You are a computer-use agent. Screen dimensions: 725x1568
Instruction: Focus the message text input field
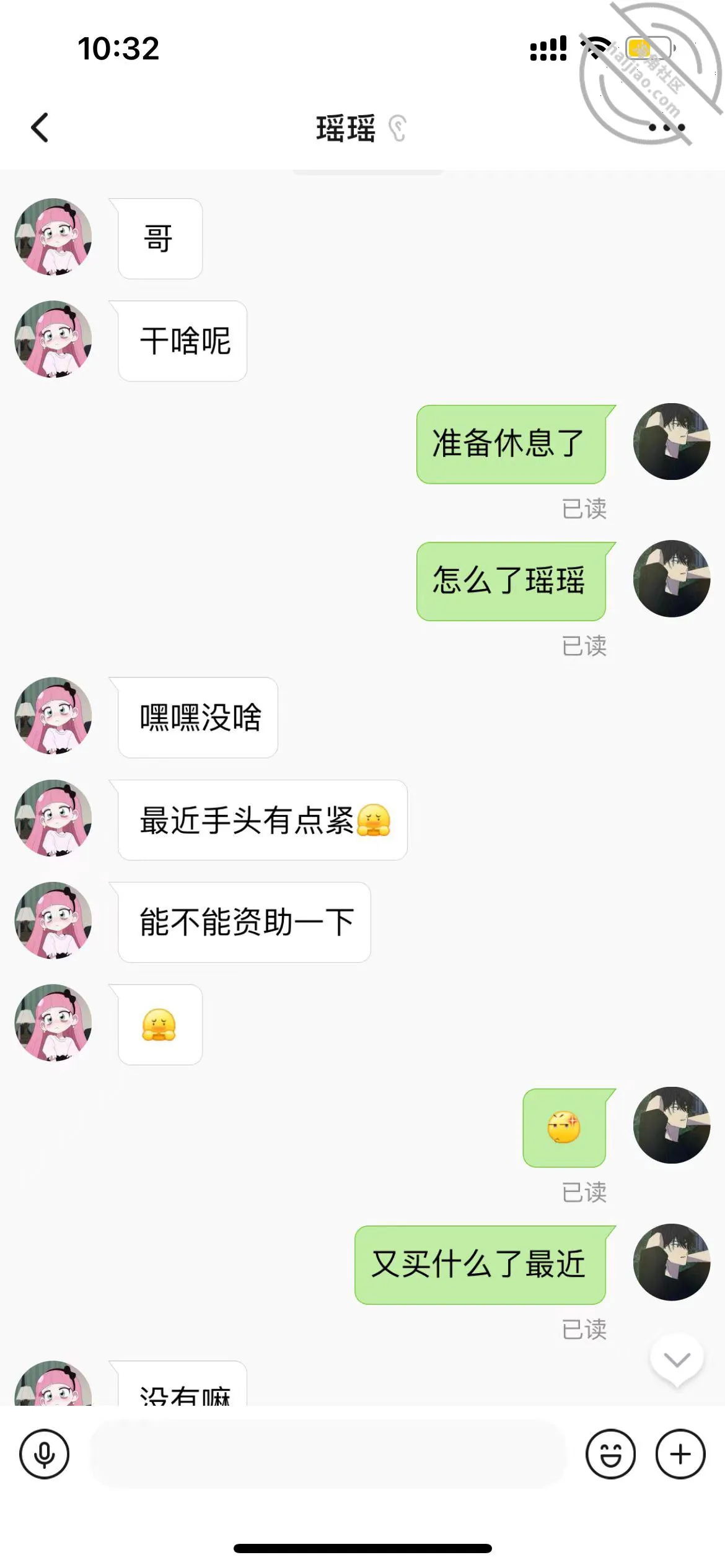[328, 1454]
